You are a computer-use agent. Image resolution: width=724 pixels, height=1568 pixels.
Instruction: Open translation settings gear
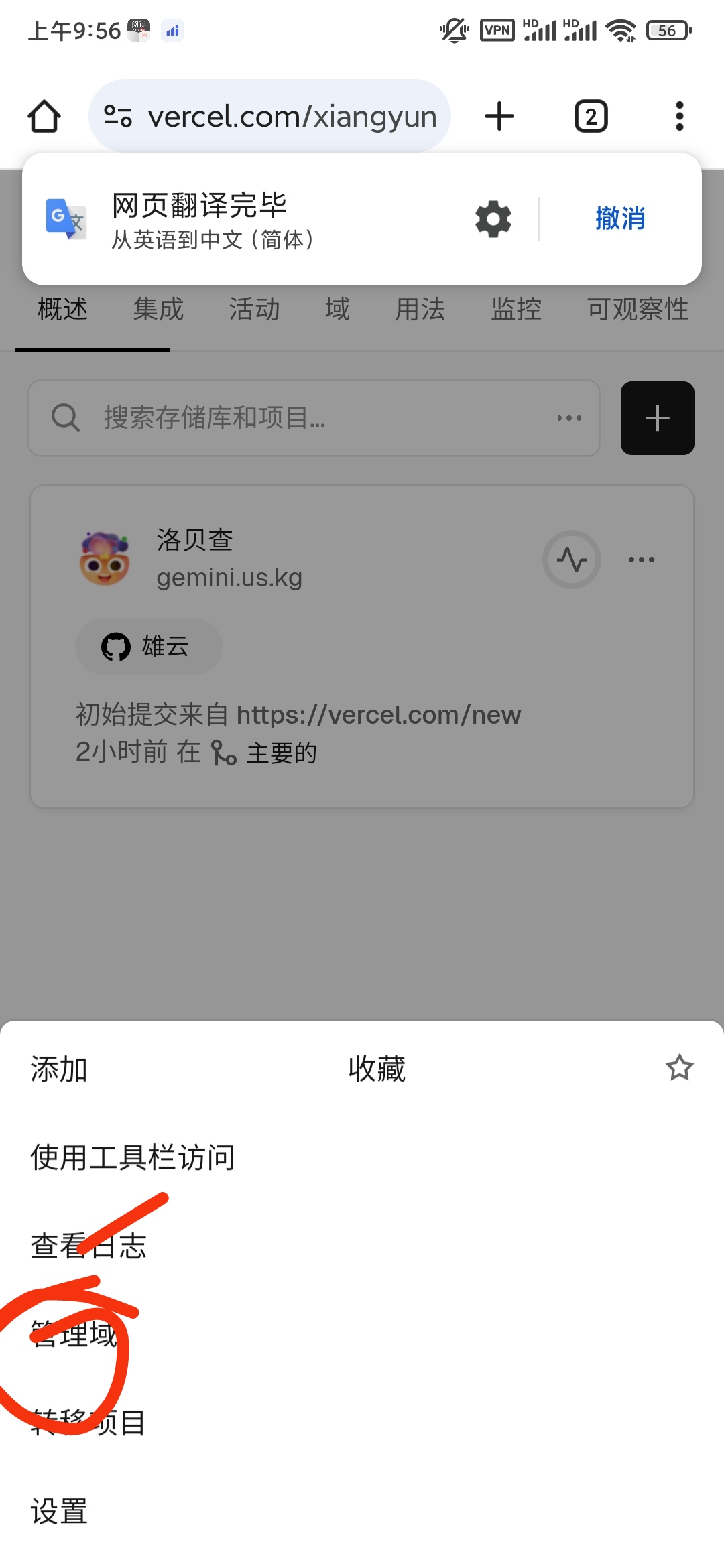(493, 219)
